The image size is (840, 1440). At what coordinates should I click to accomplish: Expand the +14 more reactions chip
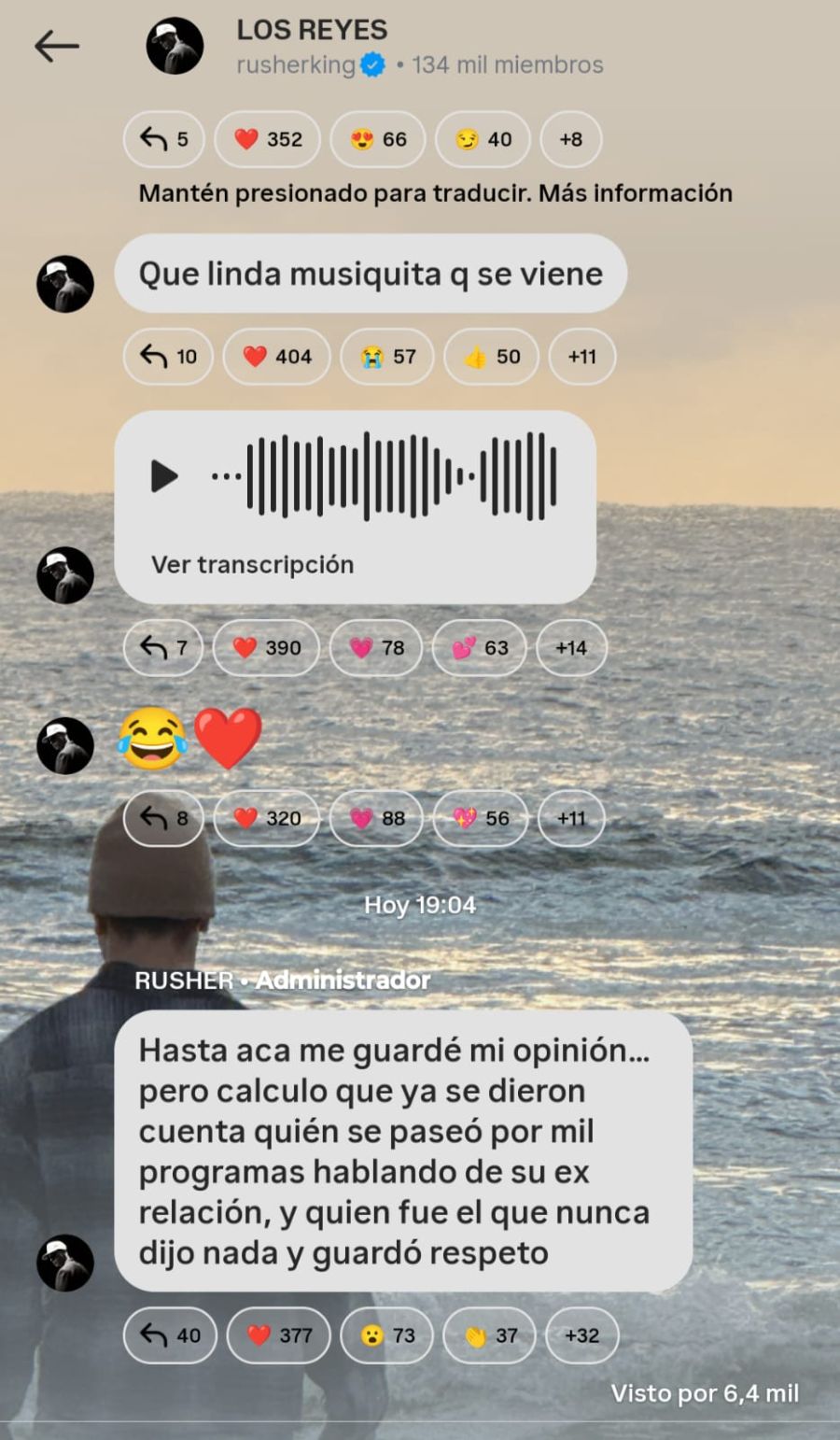click(570, 647)
